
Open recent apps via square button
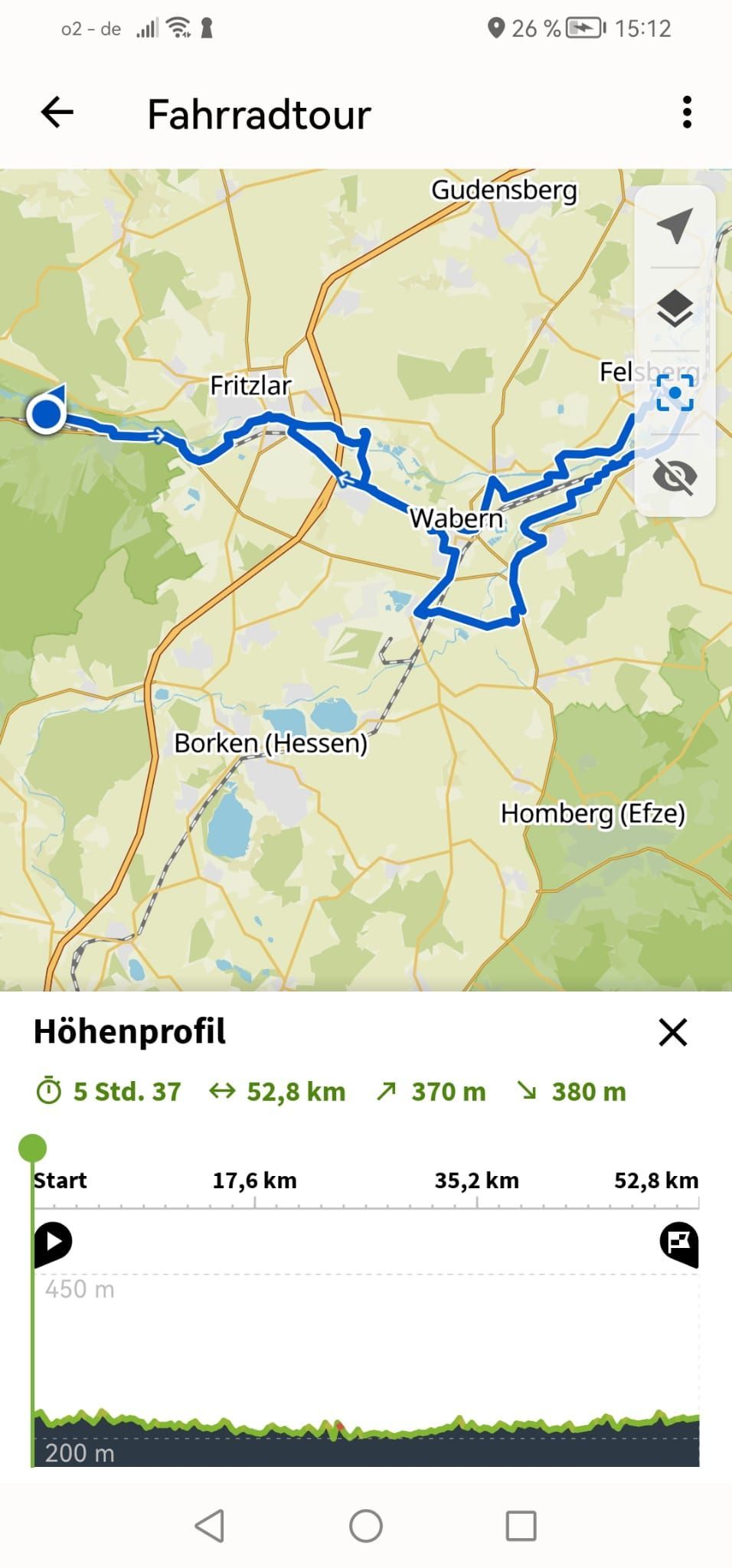521,1526
